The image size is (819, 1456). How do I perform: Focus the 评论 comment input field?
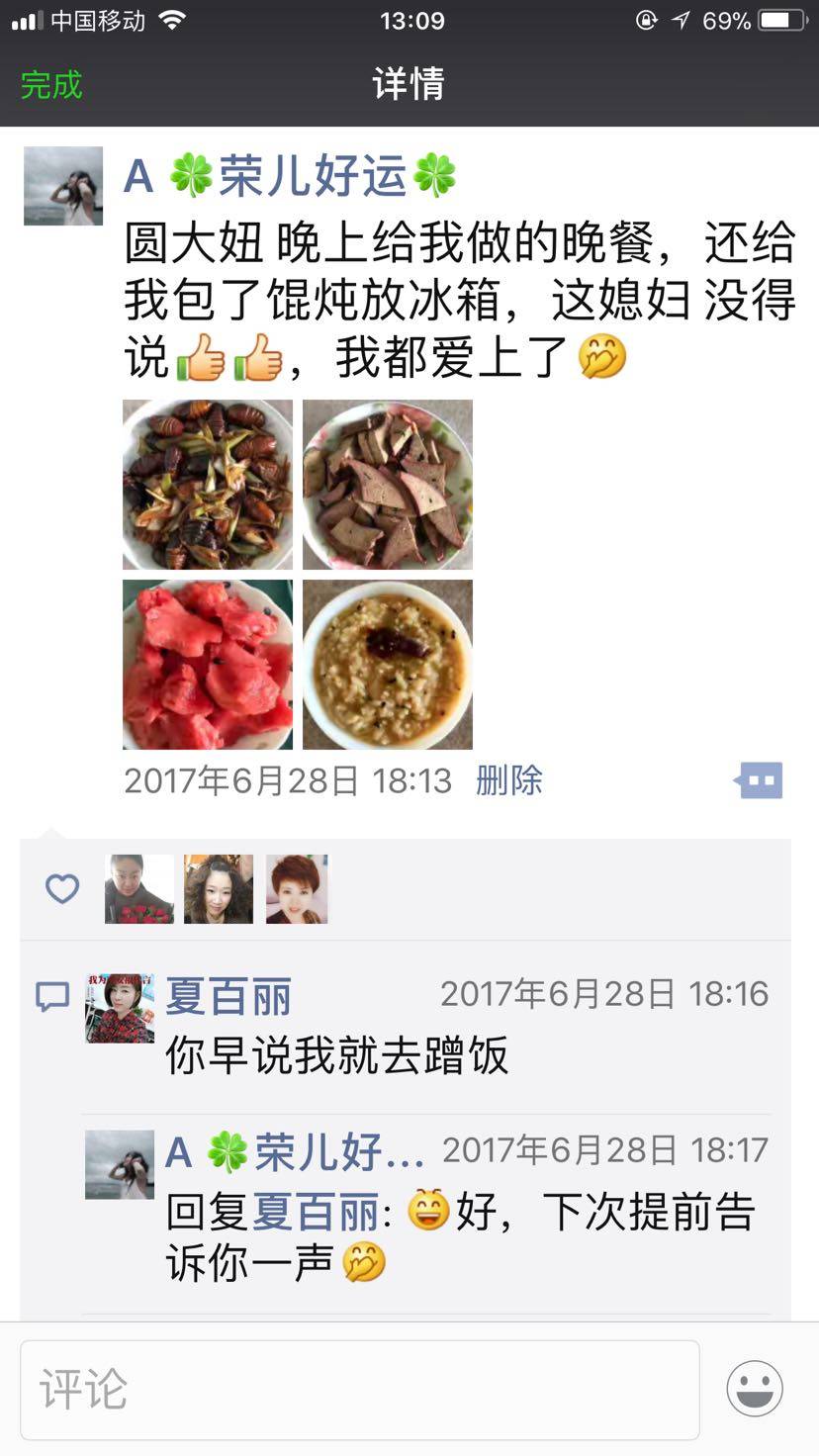360,1389
